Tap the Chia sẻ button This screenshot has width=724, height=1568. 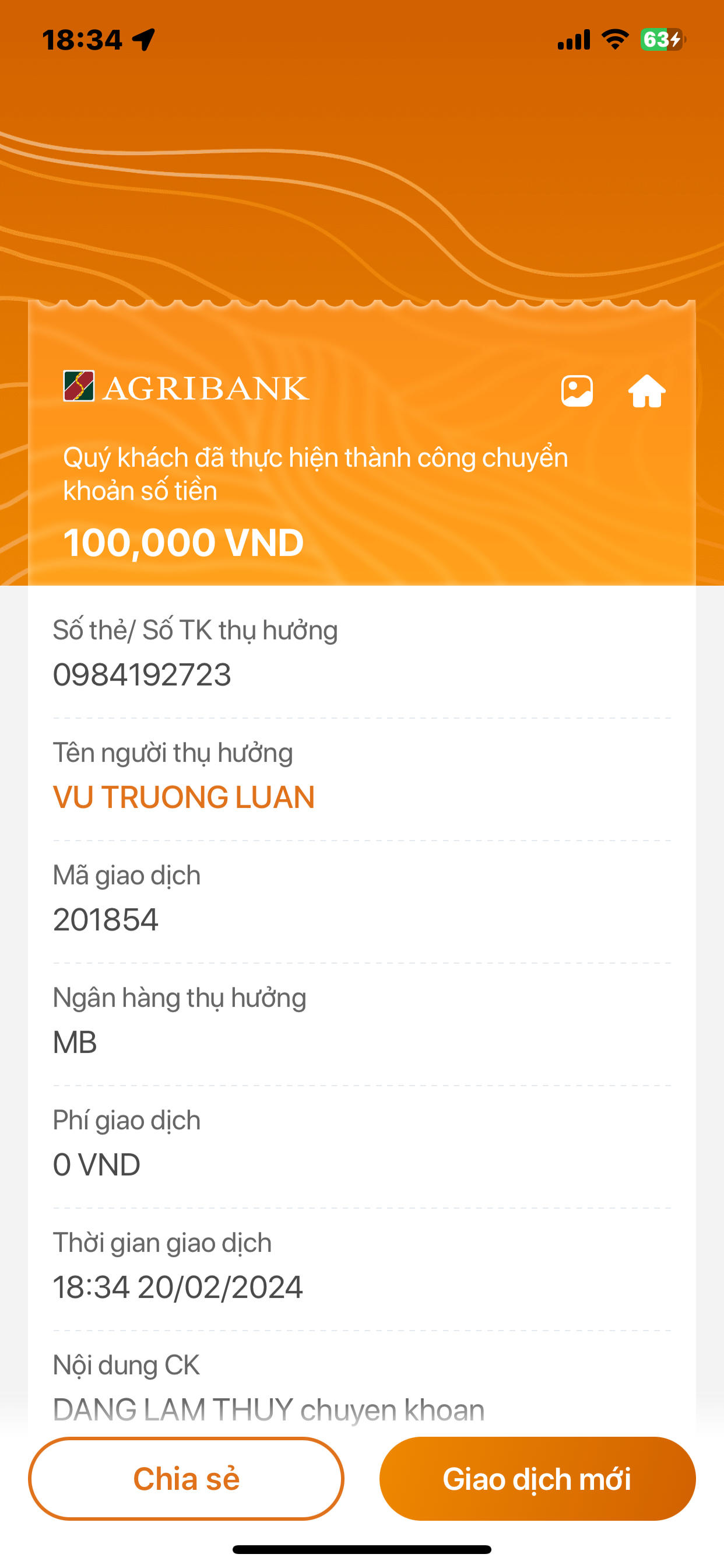pyautogui.click(x=186, y=1479)
